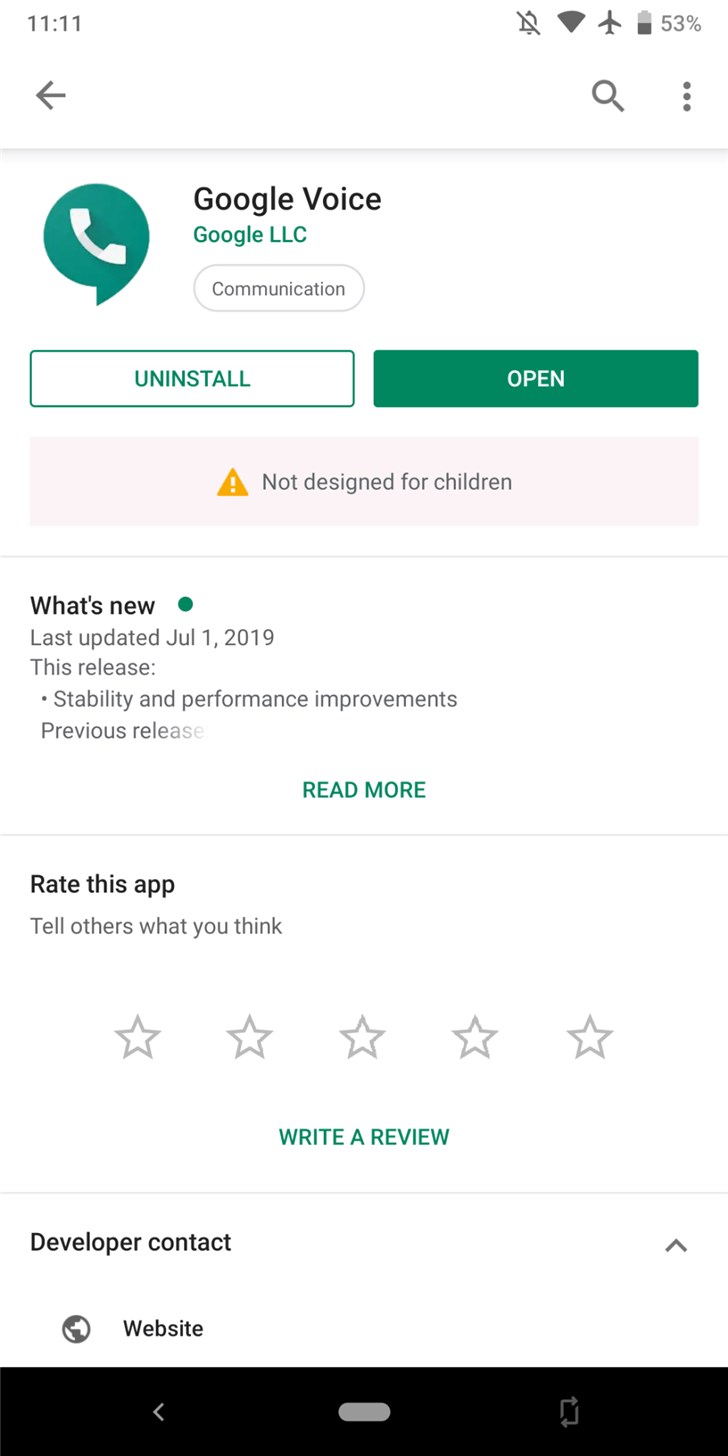Give the app a three-star rating
Image resolution: width=728 pixels, height=1456 pixels.
(362, 1037)
